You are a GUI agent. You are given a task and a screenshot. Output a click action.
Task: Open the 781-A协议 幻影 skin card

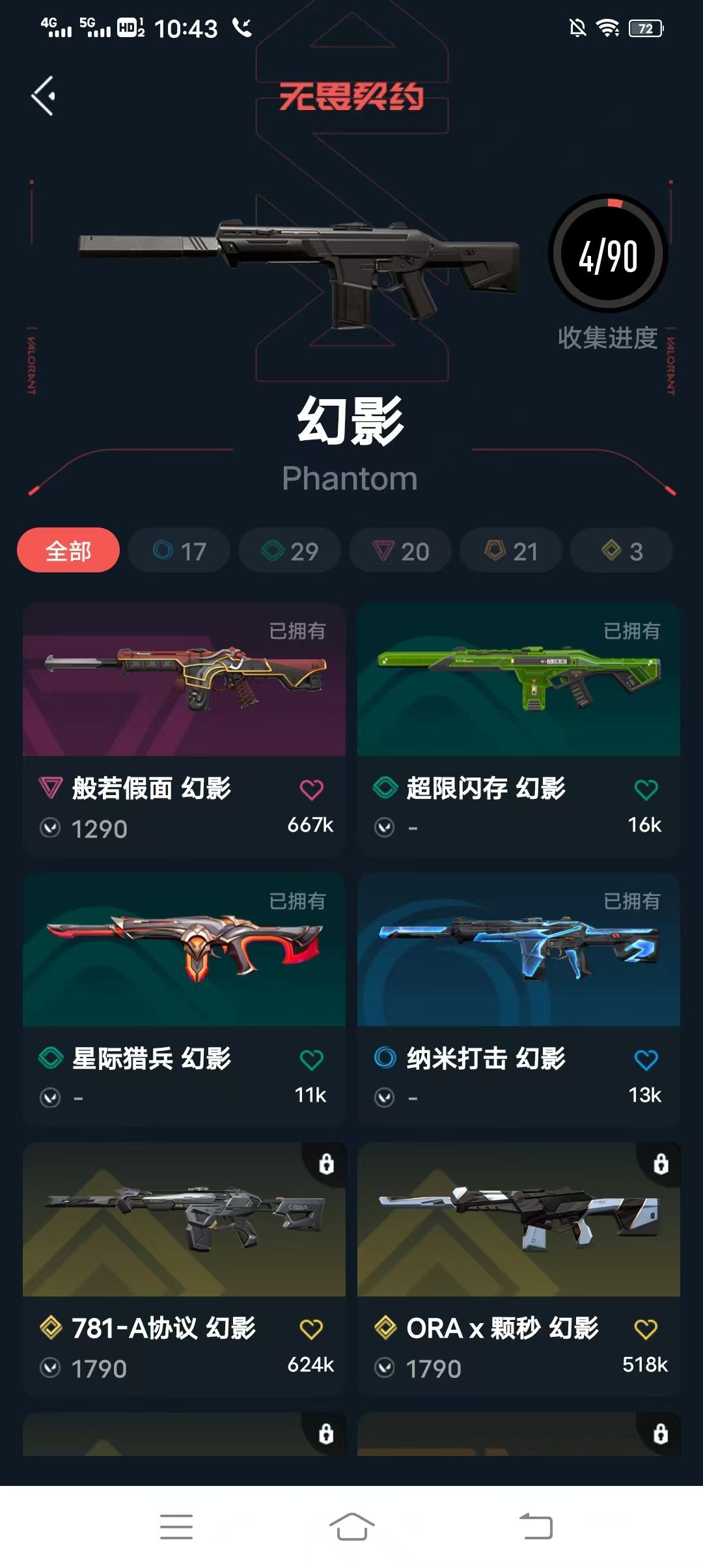(x=184, y=1269)
